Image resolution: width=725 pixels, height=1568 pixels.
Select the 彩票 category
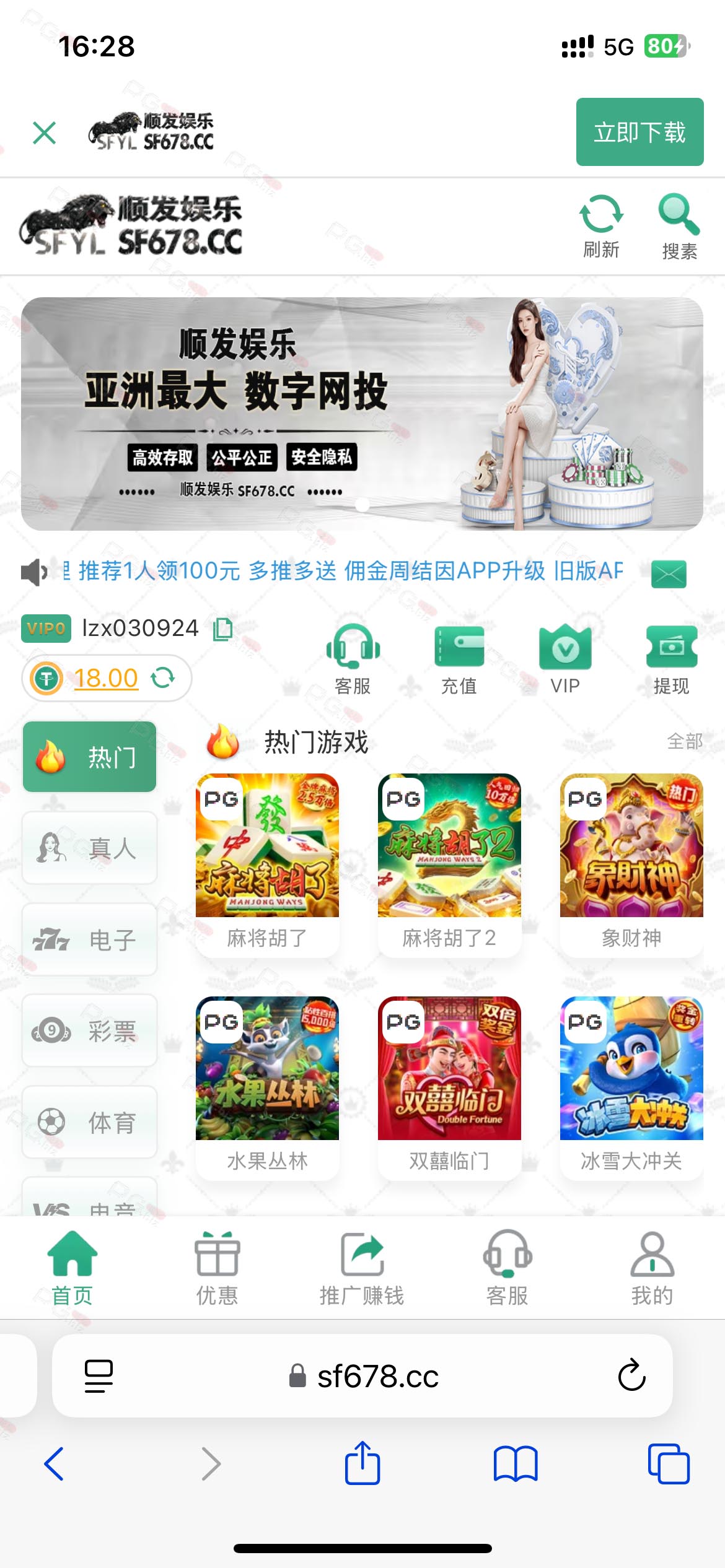pyautogui.click(x=90, y=1030)
